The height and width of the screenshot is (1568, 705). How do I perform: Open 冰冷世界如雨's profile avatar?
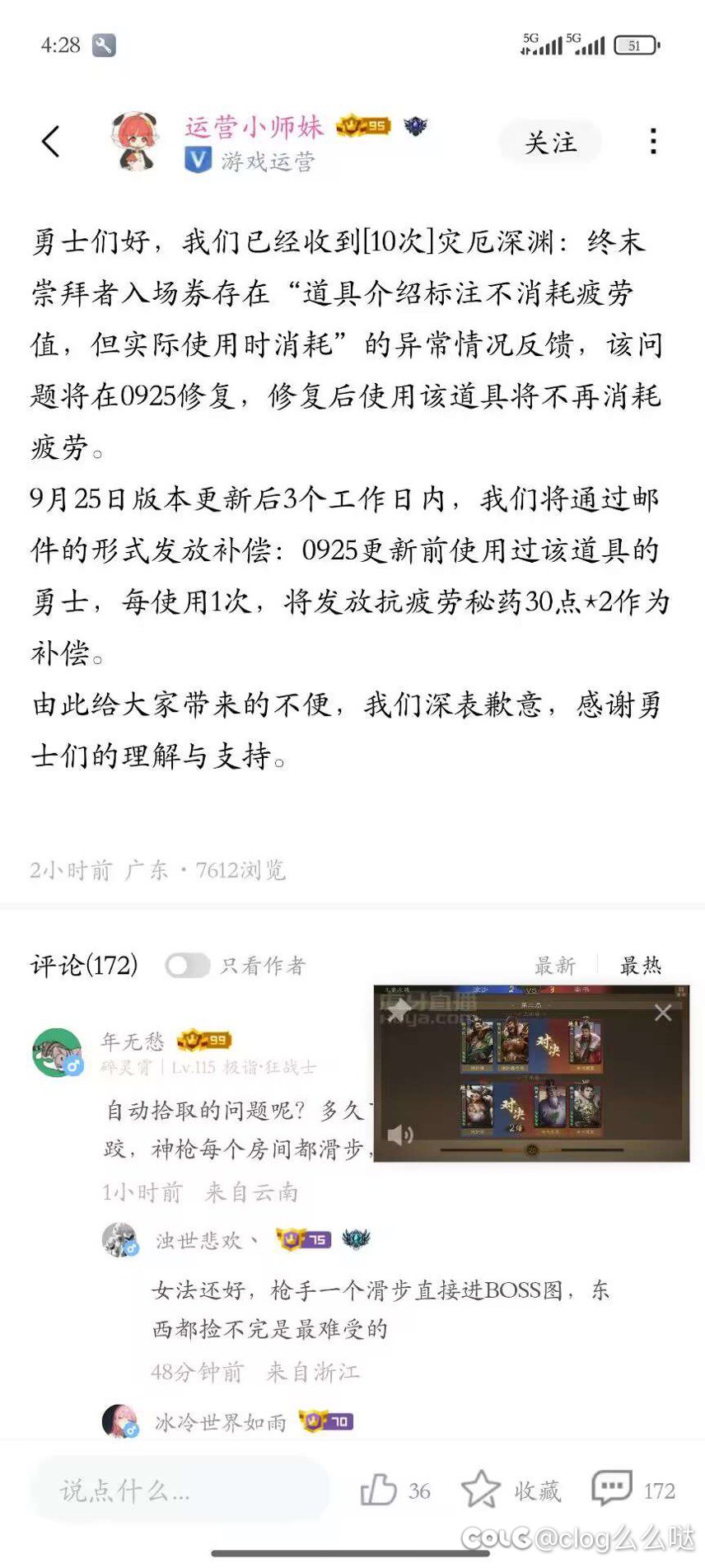point(120,1421)
